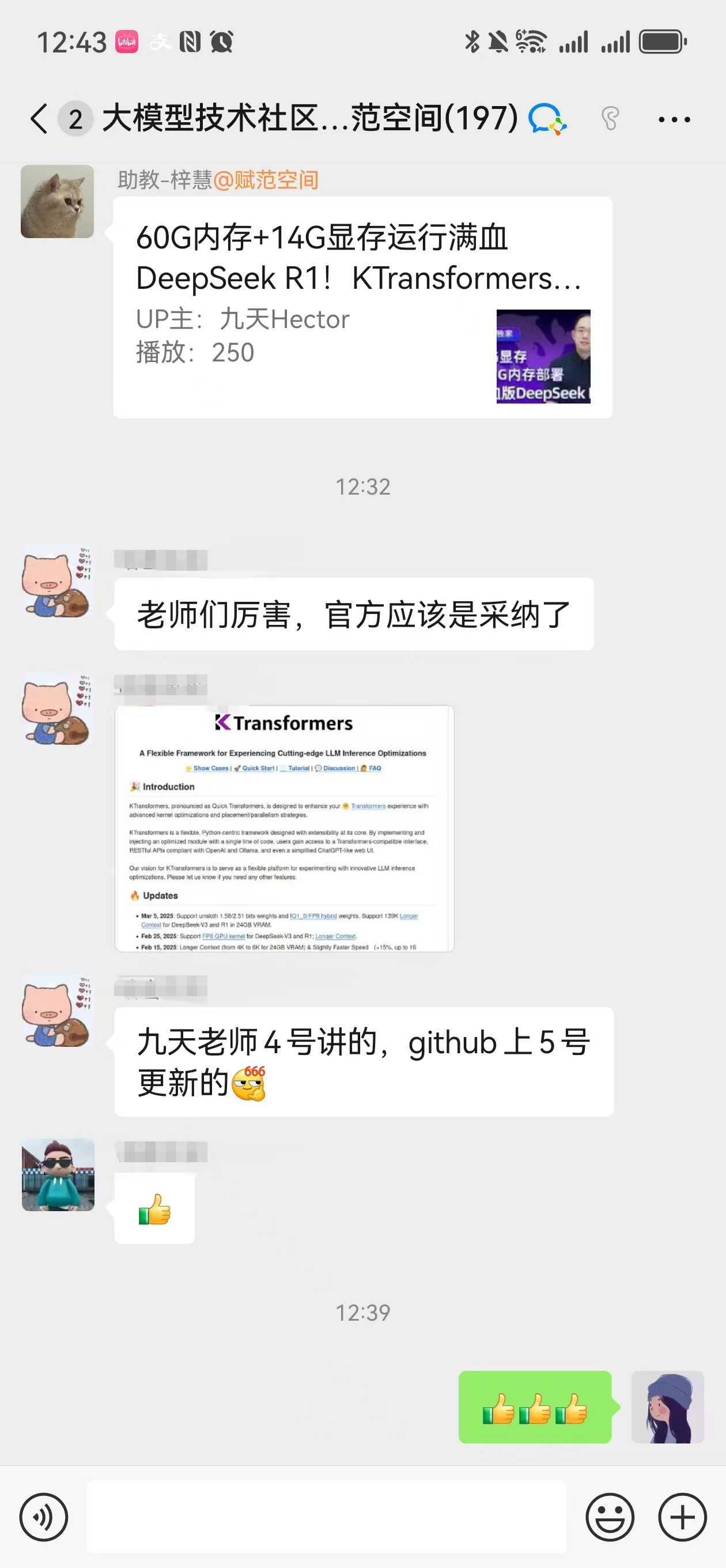Focus the message text field
This screenshot has height=1568, width=726.
(x=326, y=1517)
